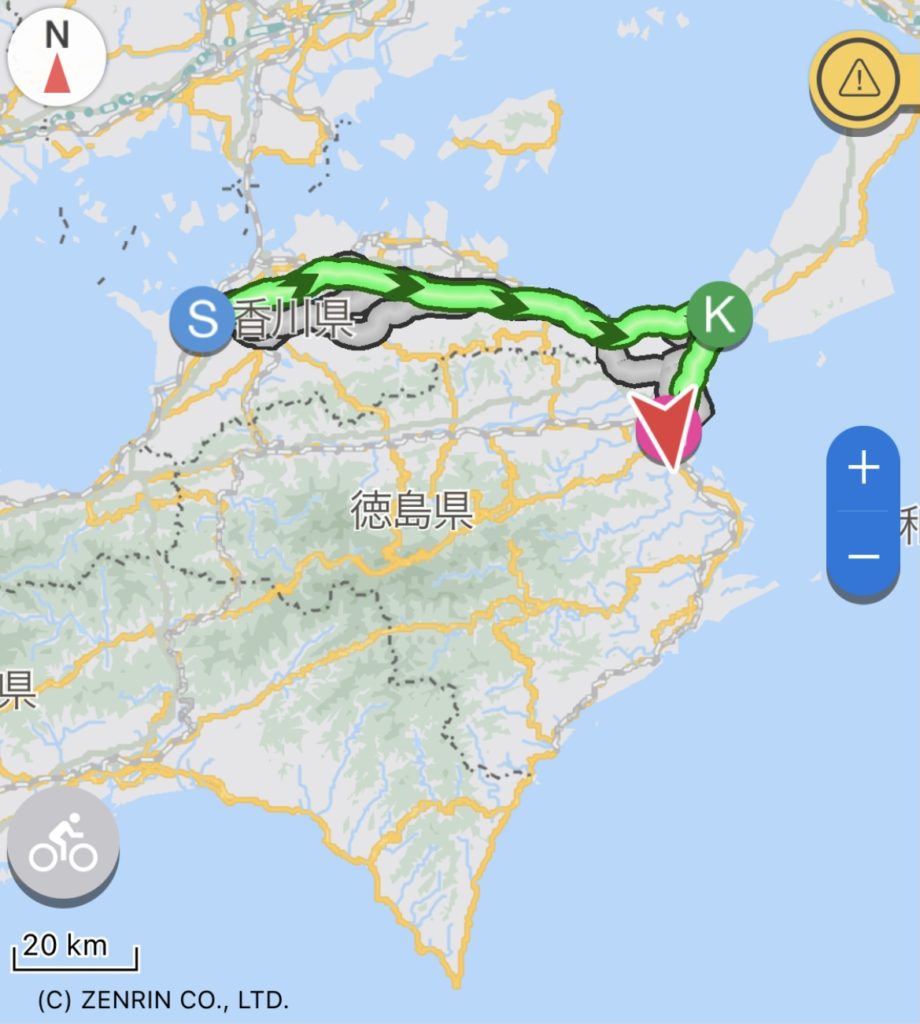
Task: Select the waypoint marker K
Action: [719, 315]
